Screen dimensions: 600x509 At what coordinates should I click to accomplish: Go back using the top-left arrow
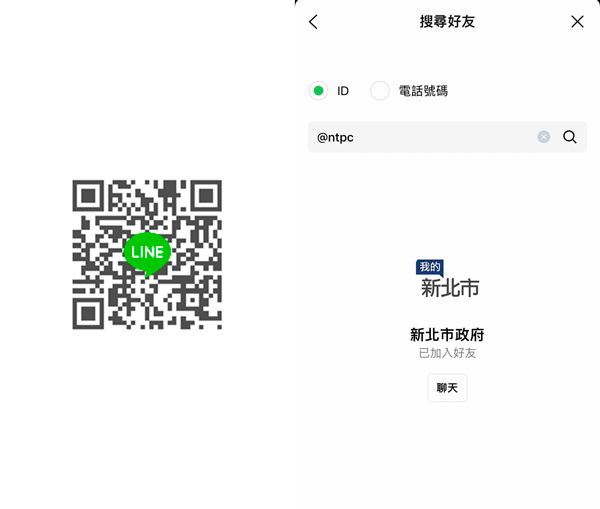click(x=313, y=22)
